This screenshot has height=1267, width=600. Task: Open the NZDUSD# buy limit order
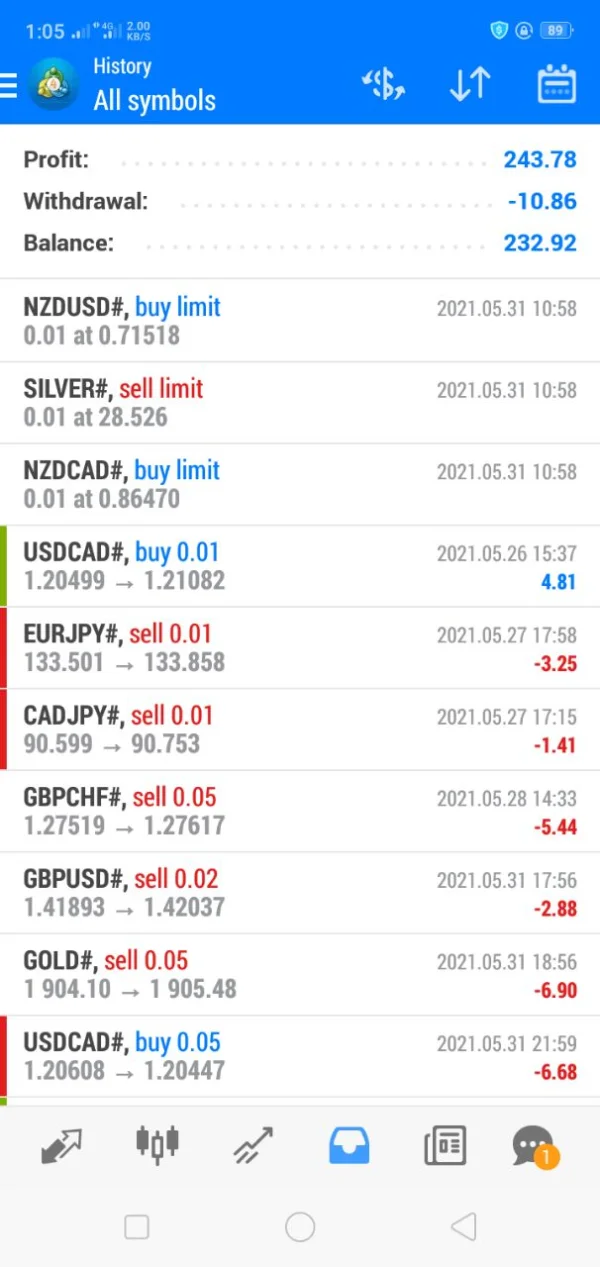[x=300, y=321]
